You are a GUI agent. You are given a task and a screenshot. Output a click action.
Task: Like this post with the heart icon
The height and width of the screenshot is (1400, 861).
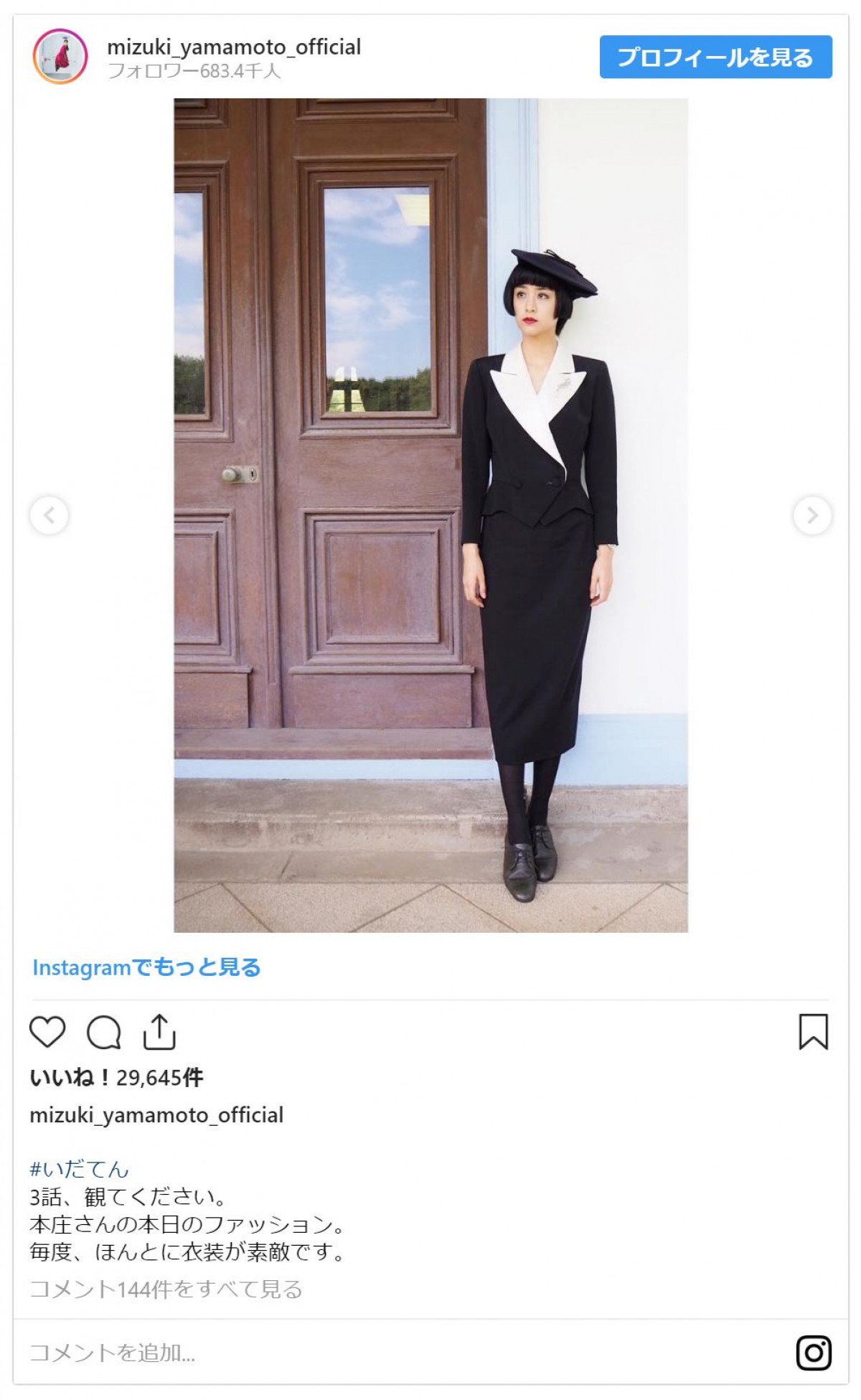[47, 1032]
